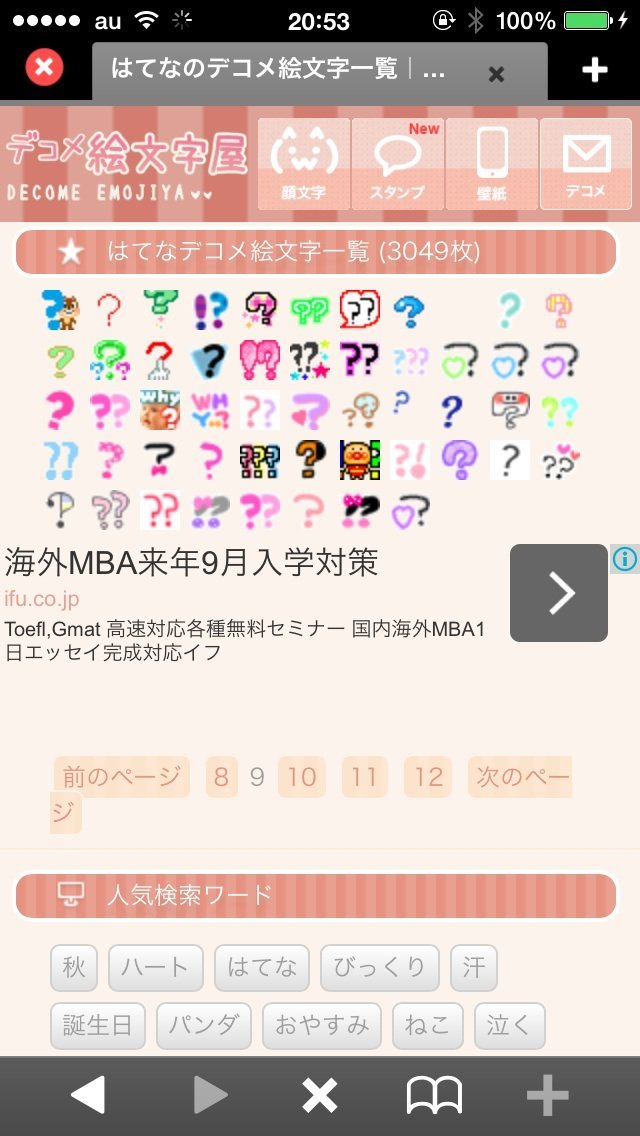Tap the red close button at top left
This screenshot has width=640, height=1136.
tap(43, 68)
